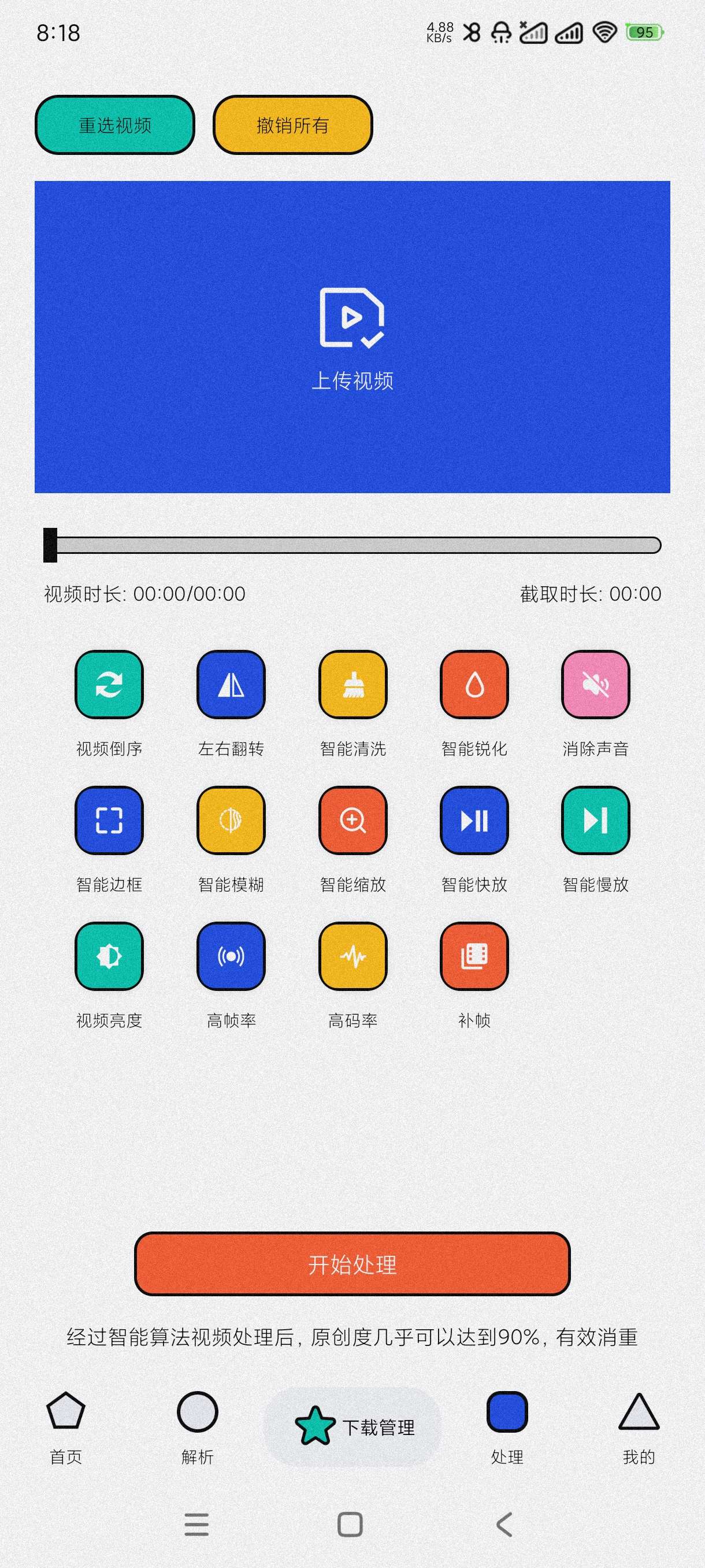Image resolution: width=705 pixels, height=1568 pixels.
Task: Select 智能慢放 slow motion
Action: point(596,820)
